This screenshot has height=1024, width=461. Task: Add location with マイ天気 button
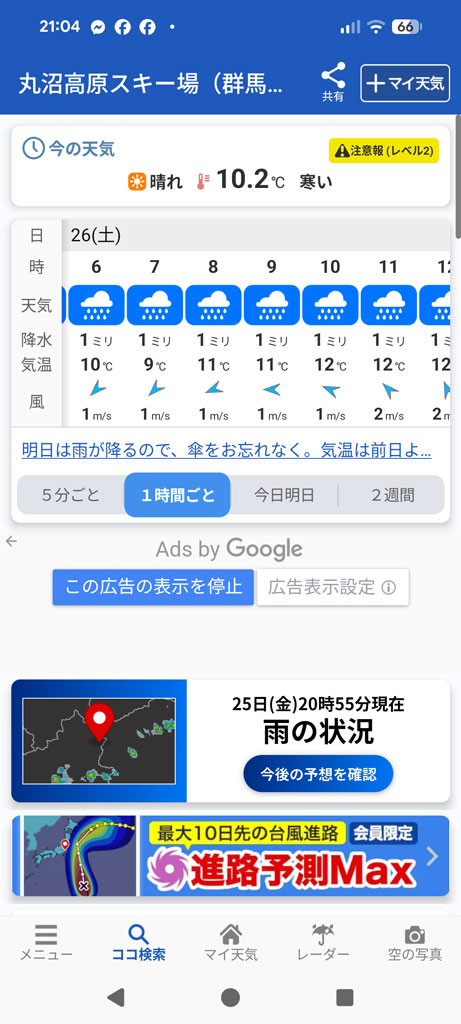(405, 84)
